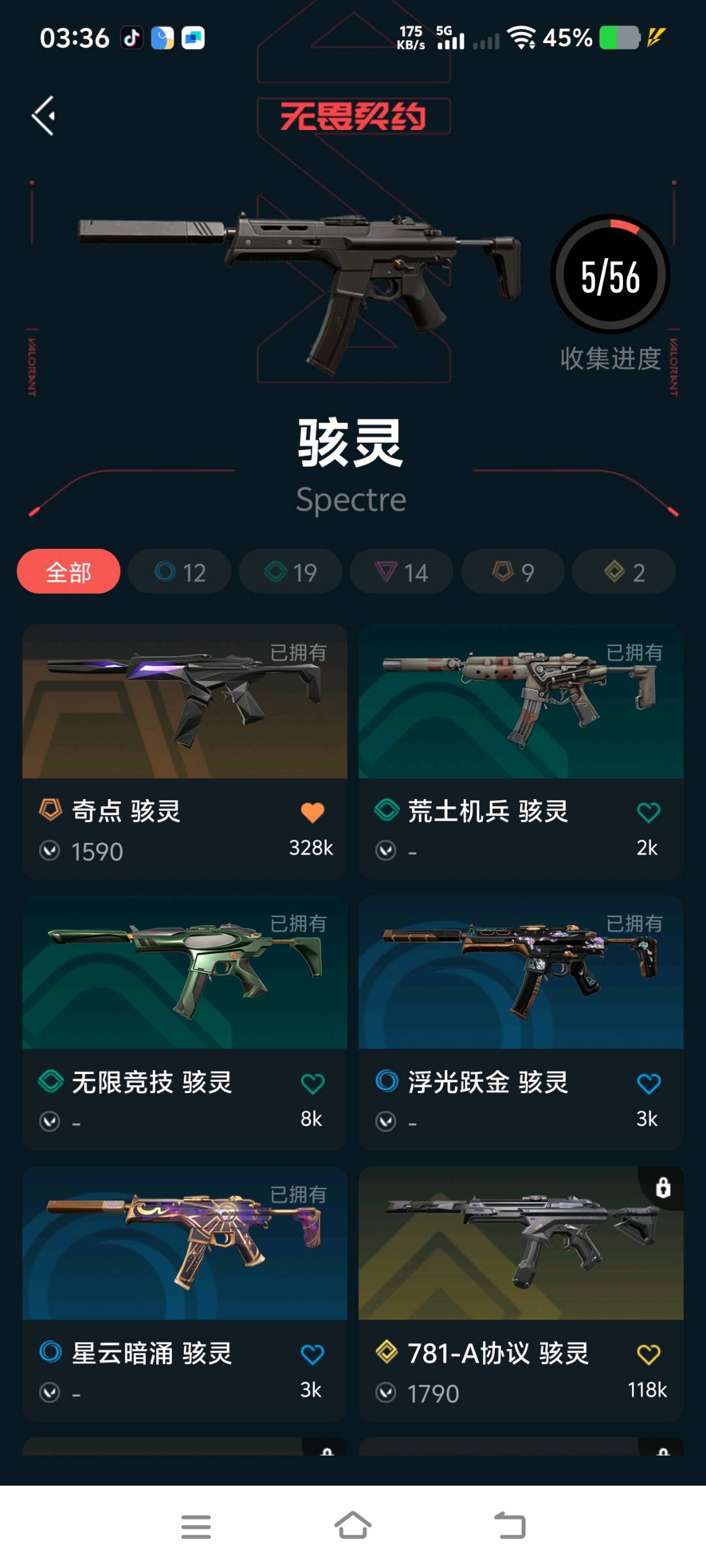Like the 荒土机兵 骇灵 skin
Viewport: 706px width, 1568px height.
[x=648, y=812]
